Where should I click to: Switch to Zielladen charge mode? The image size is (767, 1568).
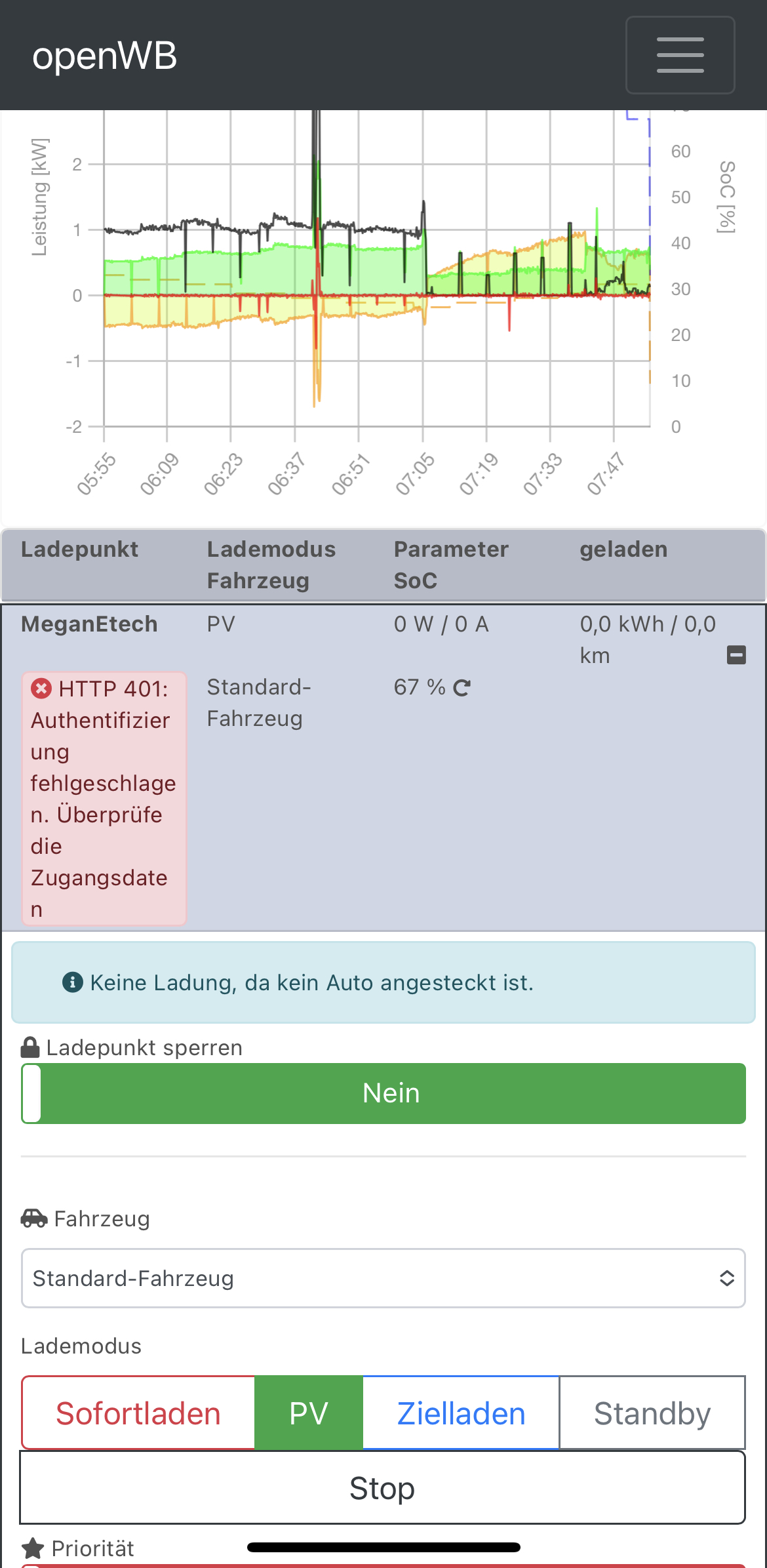click(461, 1413)
